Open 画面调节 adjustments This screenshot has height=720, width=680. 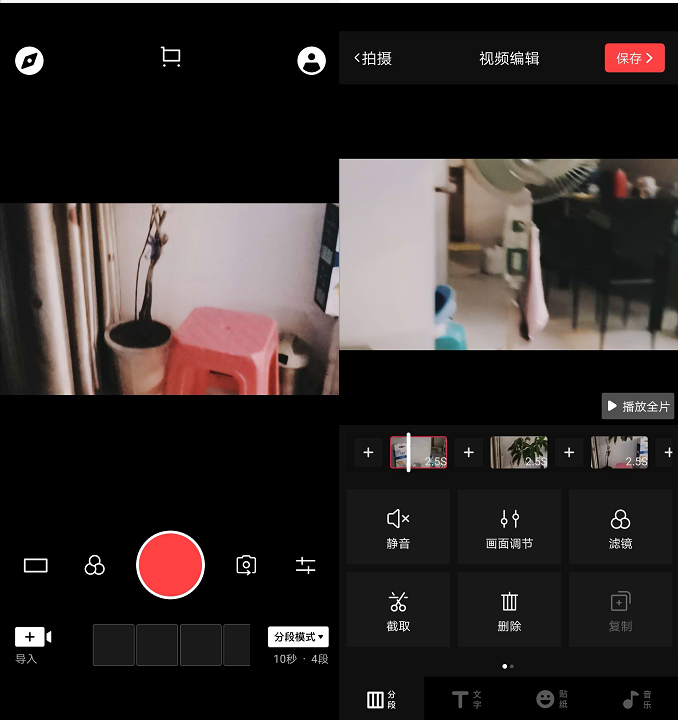pyautogui.click(x=509, y=528)
